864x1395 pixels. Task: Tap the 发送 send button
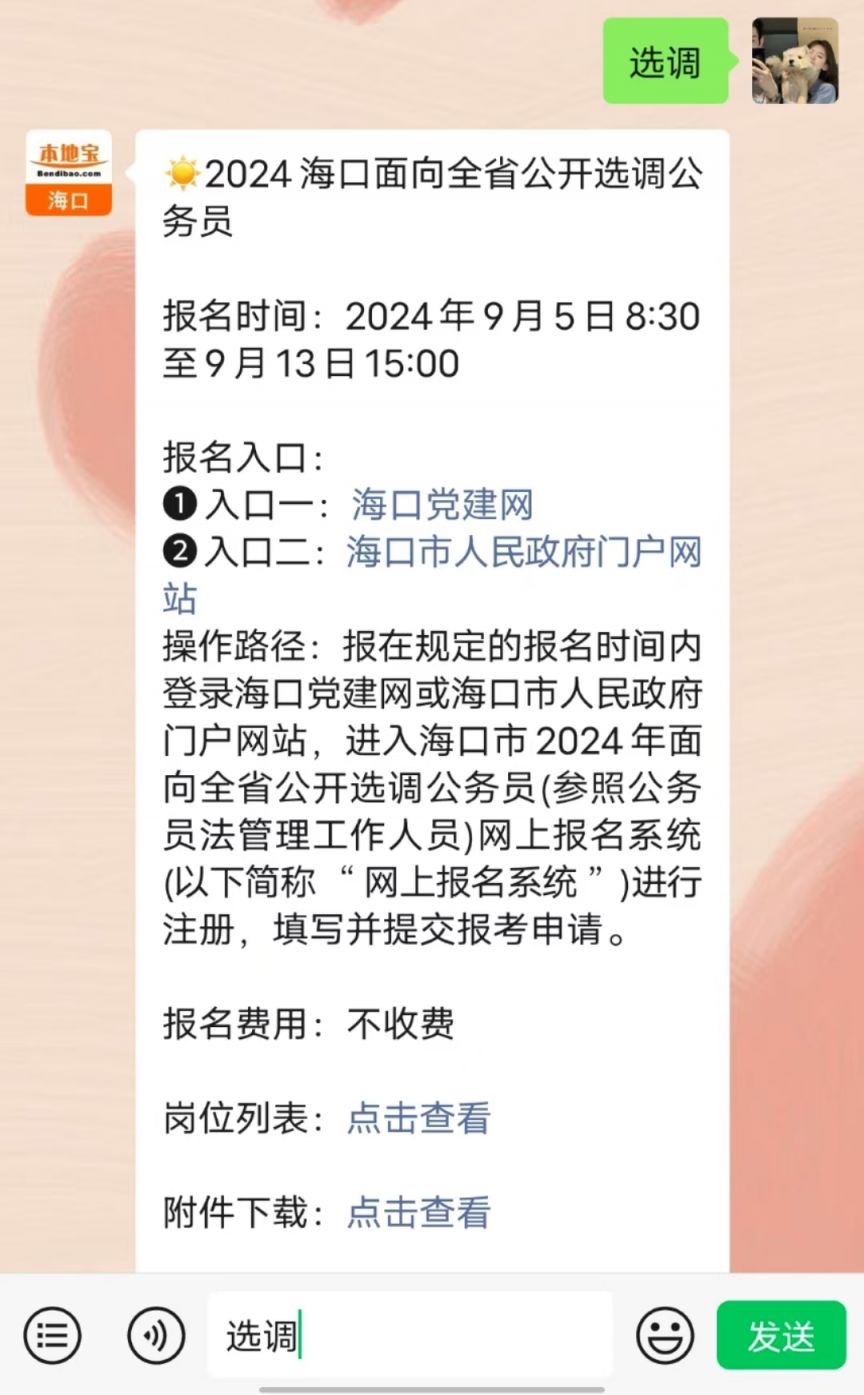coord(781,1335)
